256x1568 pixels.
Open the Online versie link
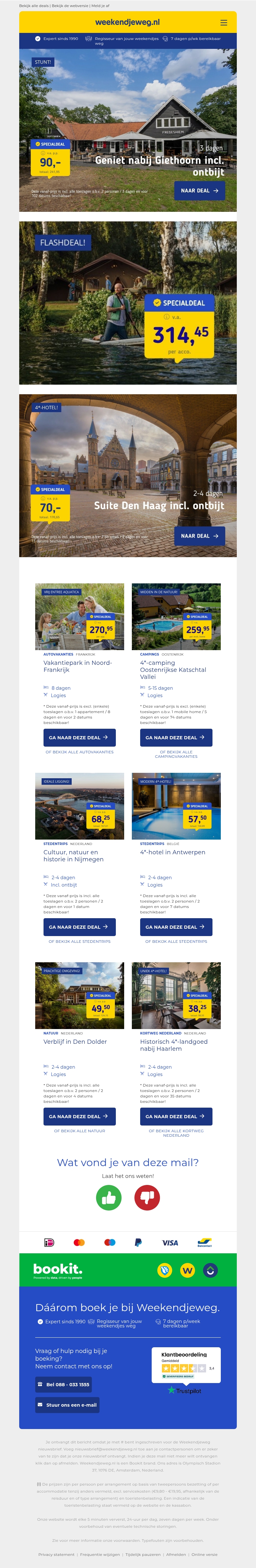204,1554
